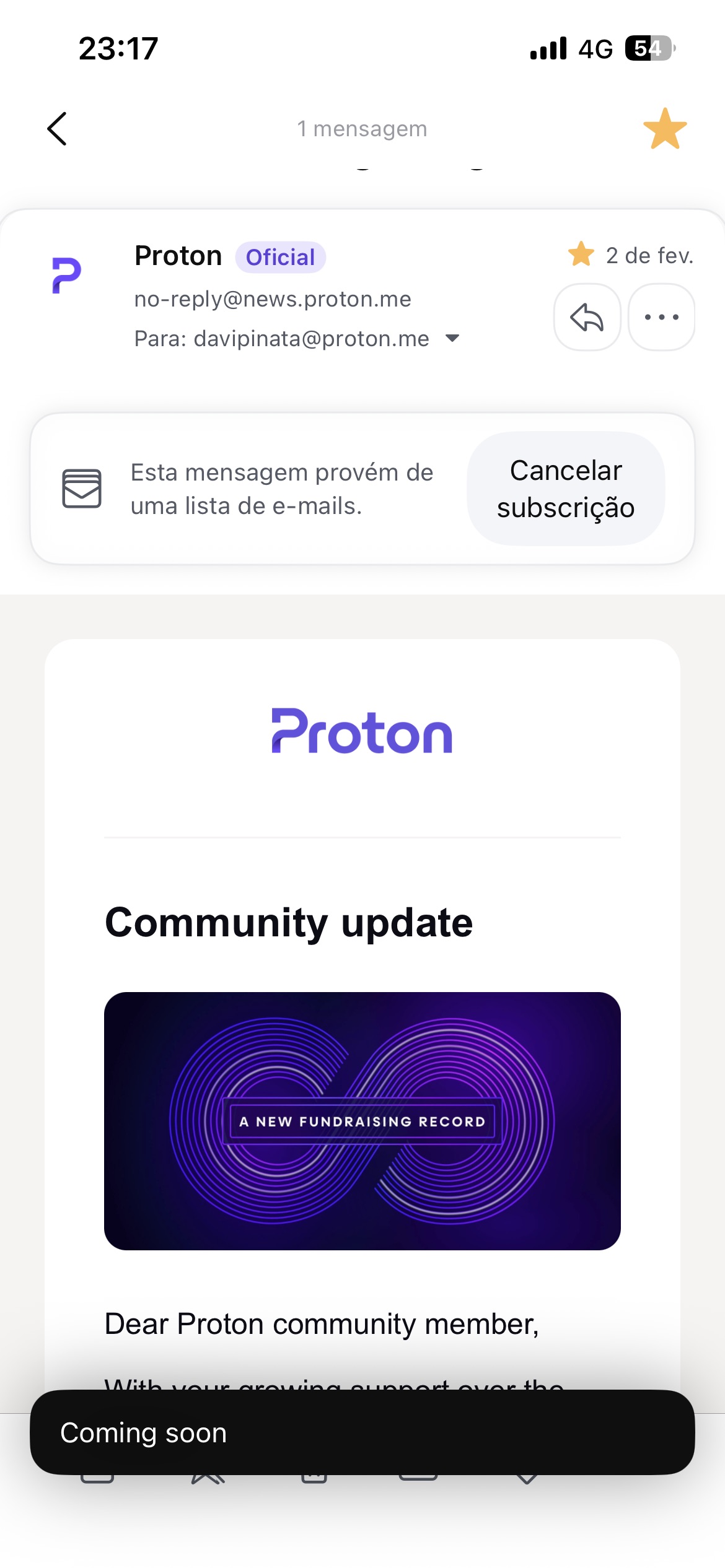This screenshot has height=1568, width=725.
Task: Tap the Proton sender name
Action: coord(178,256)
